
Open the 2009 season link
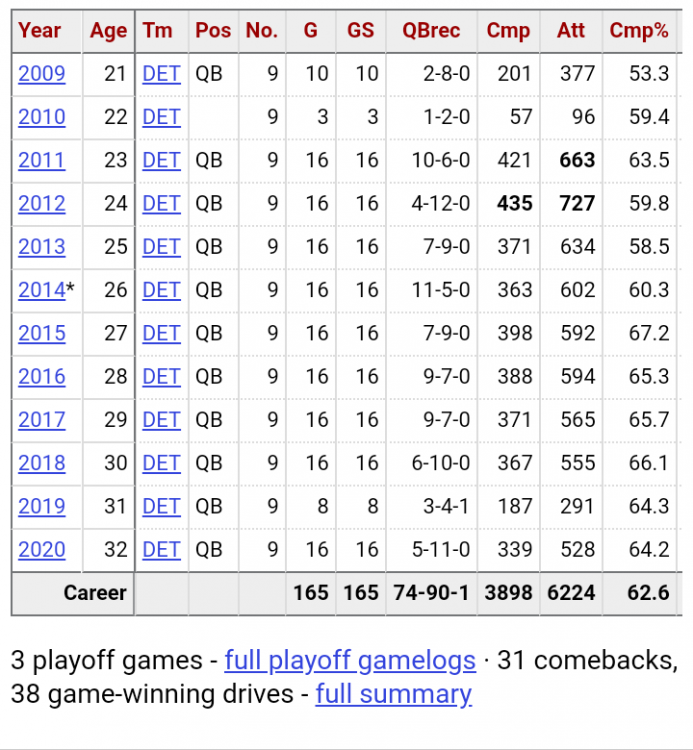pos(41,74)
